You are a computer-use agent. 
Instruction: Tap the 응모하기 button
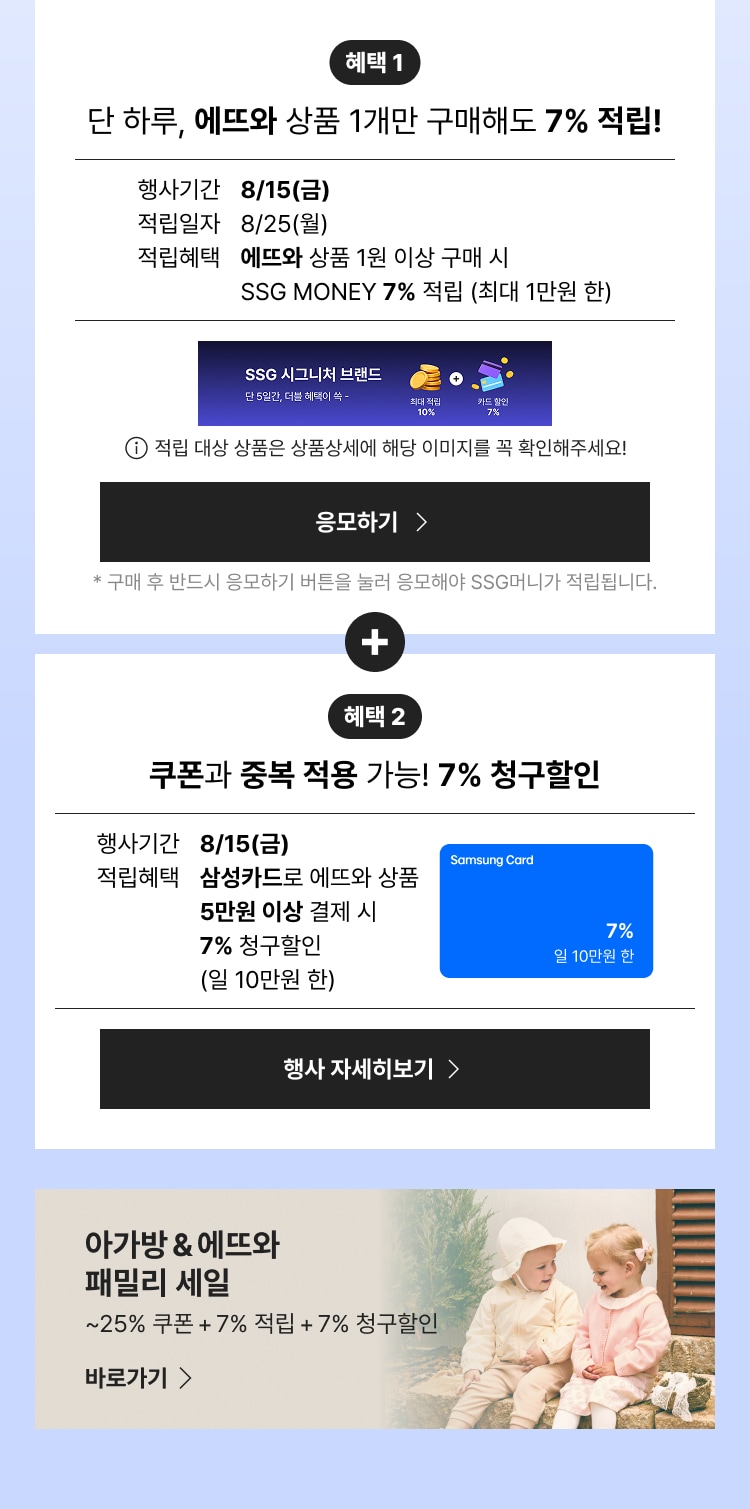(x=374, y=522)
